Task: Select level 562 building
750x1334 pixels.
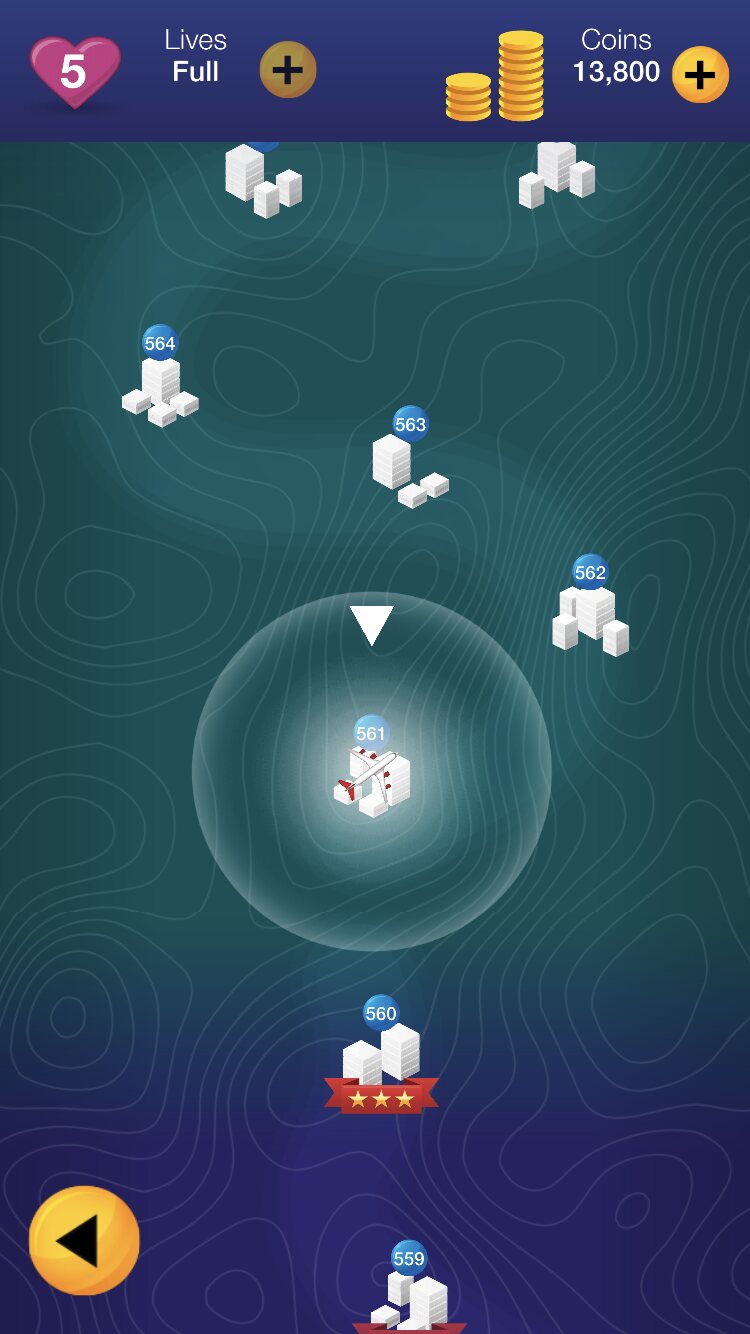Action: 590,612
